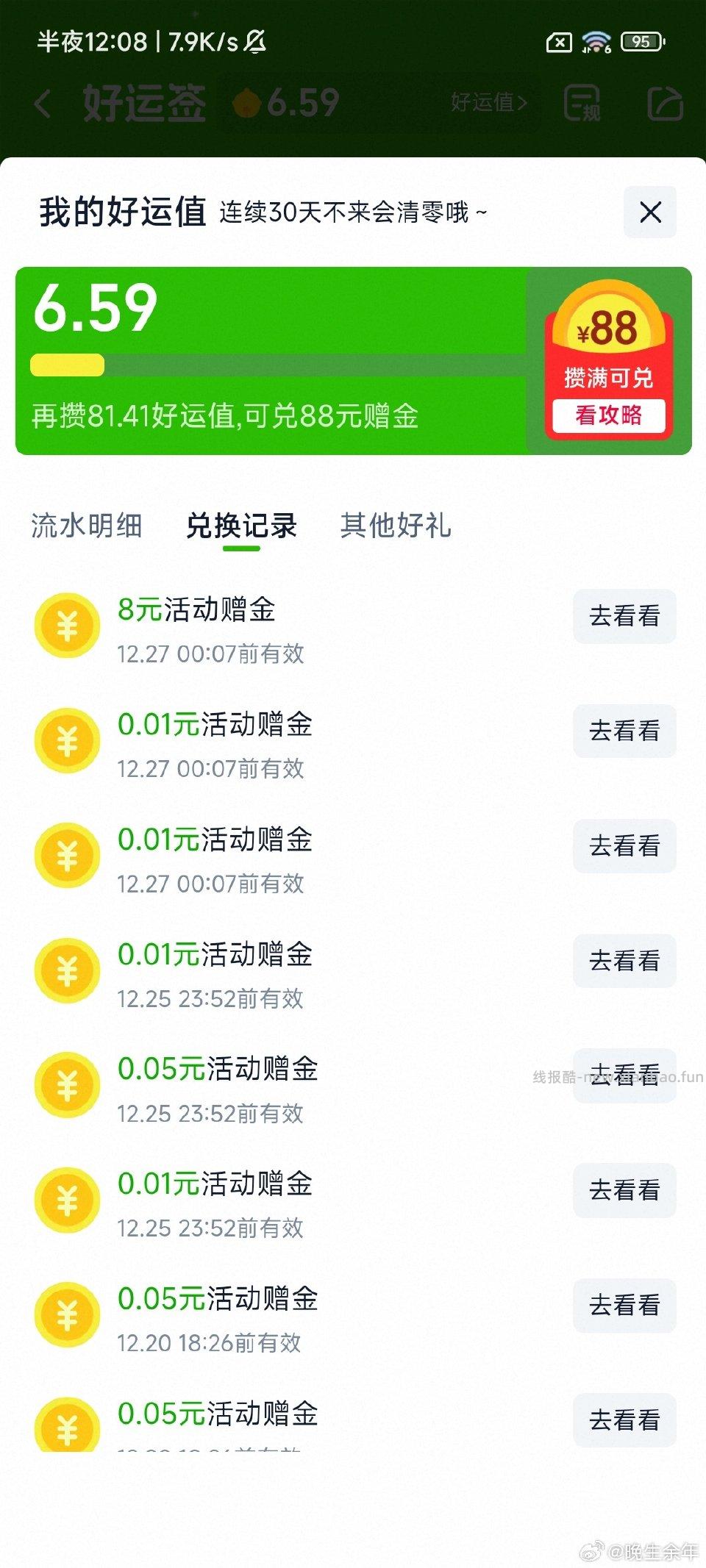Tap 去看看 on the 0.01元 entry expiring 12.25

[x=624, y=962]
